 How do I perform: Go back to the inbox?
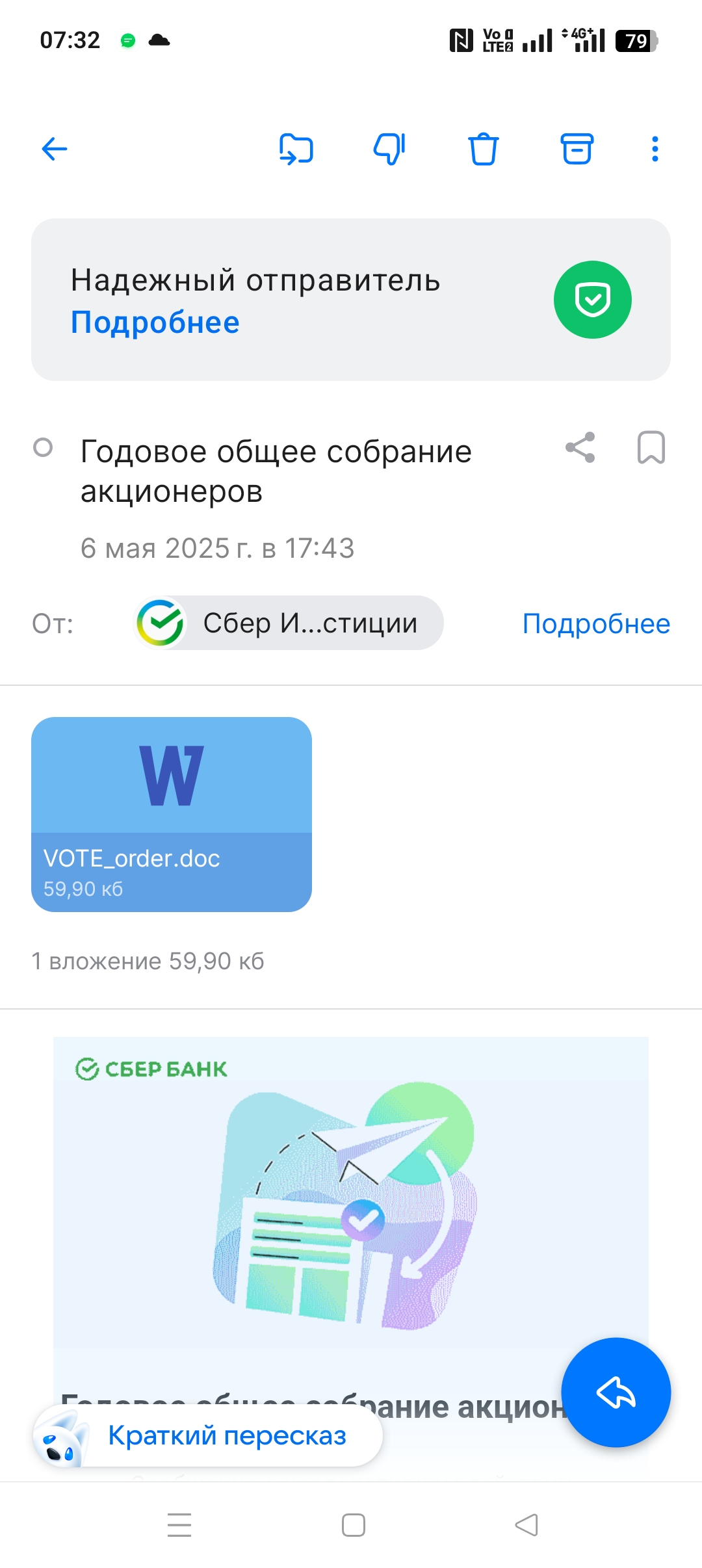click(55, 149)
